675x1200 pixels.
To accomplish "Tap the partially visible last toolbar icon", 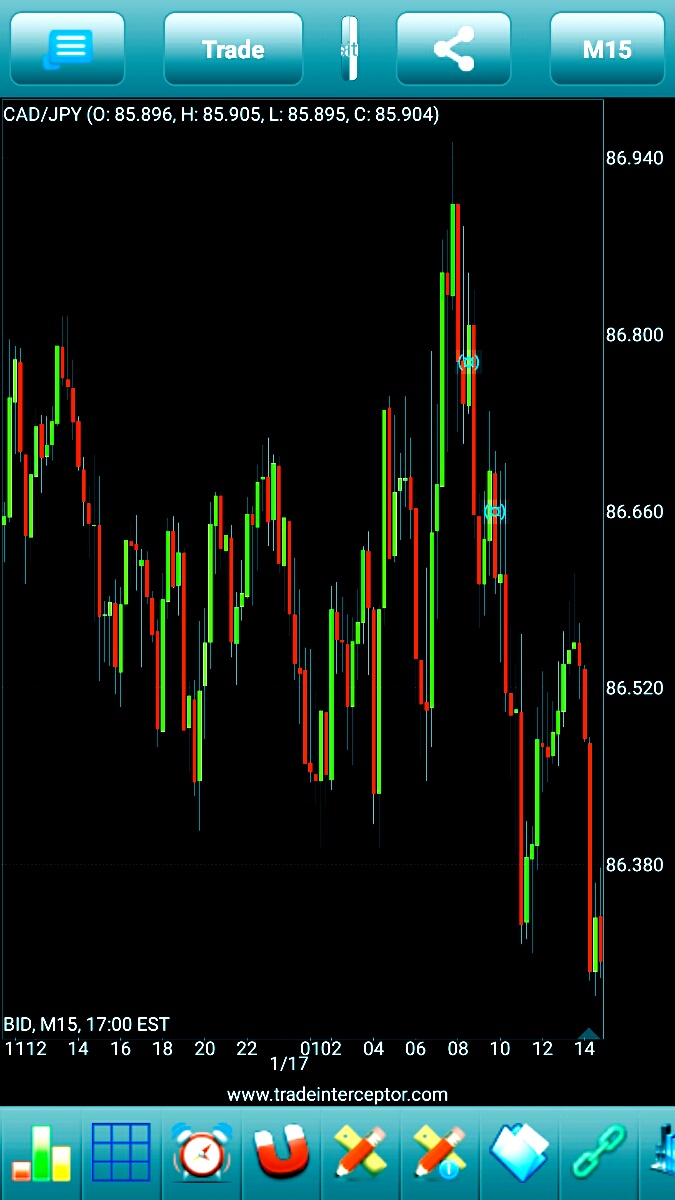I will 663,1153.
